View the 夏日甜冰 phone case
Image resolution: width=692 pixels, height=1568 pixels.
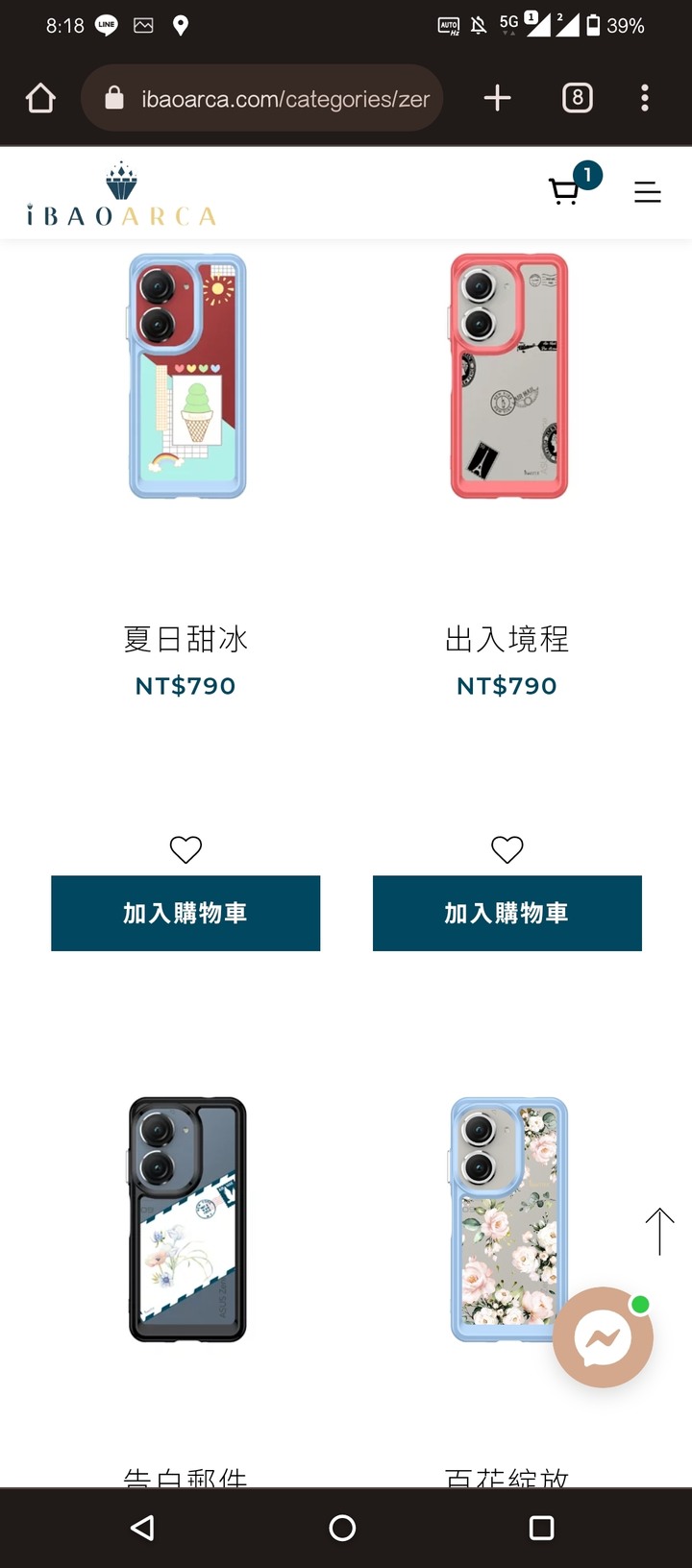187,377
